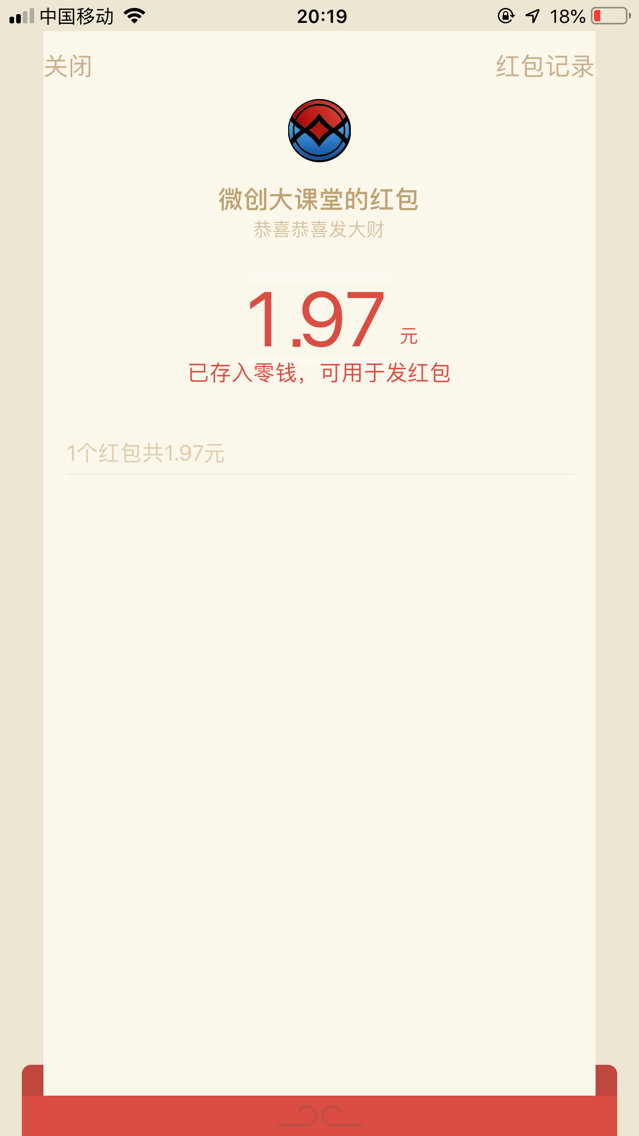639x1136 pixels.
Task: Close the red packet page
Action: click(68, 67)
